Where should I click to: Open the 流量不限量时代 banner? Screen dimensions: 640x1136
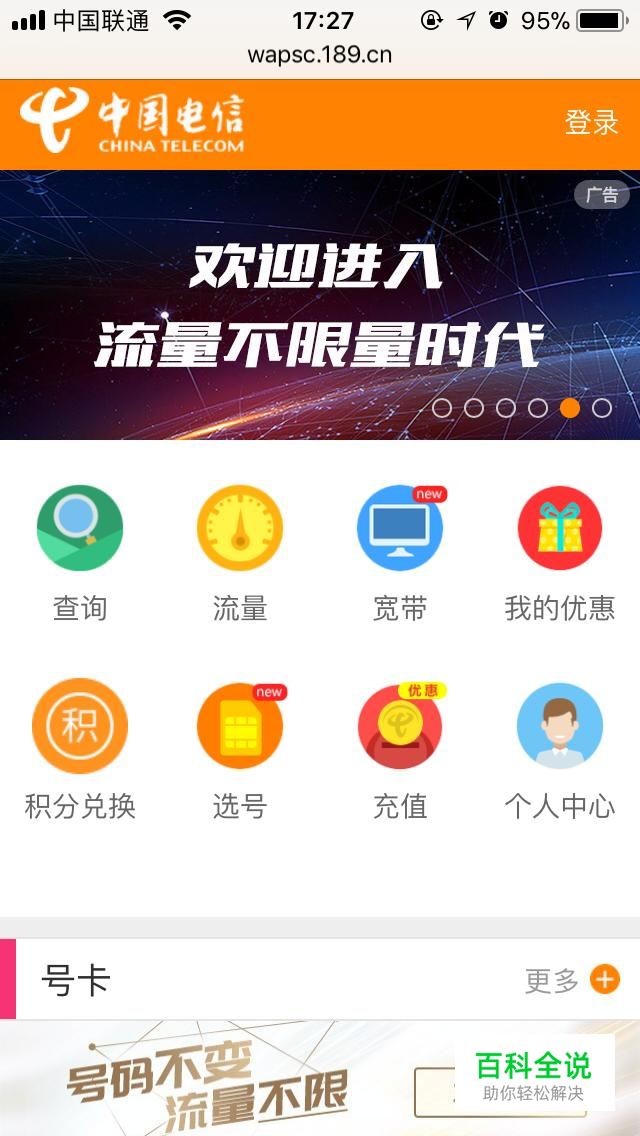point(320,304)
